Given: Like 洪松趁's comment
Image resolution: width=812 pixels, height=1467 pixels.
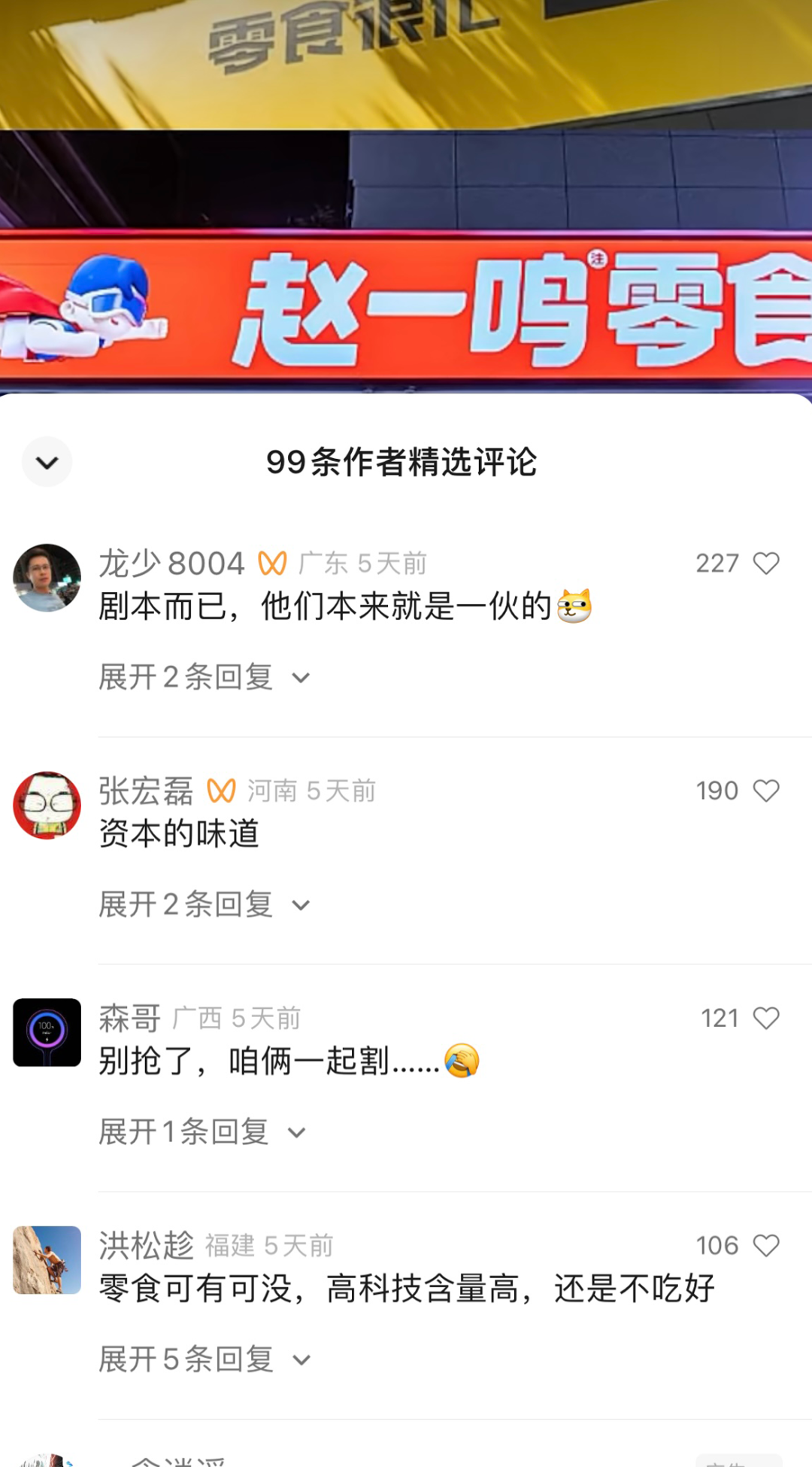Looking at the screenshot, I should pyautogui.click(x=766, y=1246).
